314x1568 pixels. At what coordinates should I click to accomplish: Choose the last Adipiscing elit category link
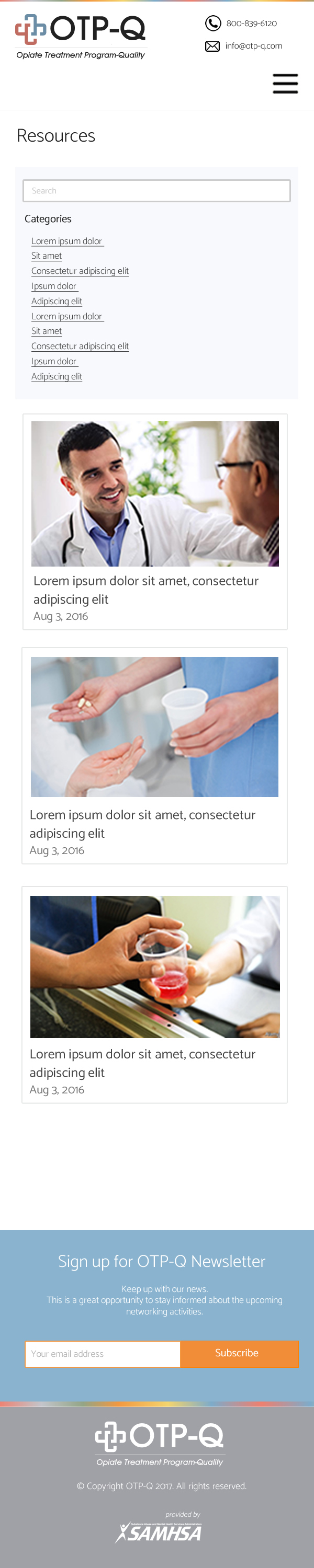(57, 376)
